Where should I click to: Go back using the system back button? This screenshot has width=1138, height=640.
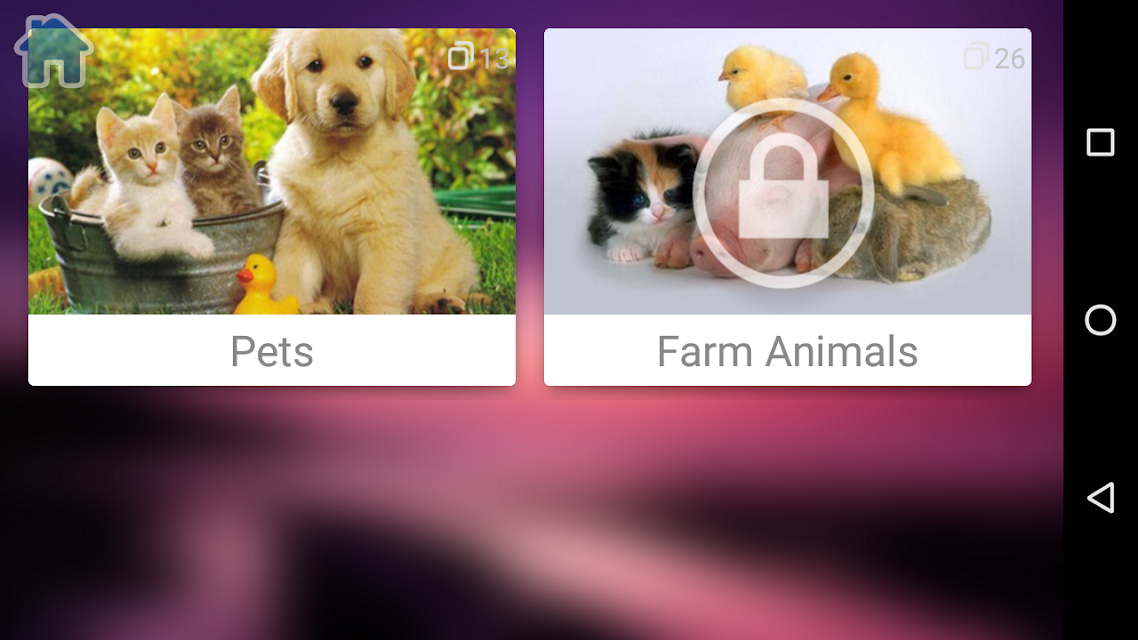1100,498
